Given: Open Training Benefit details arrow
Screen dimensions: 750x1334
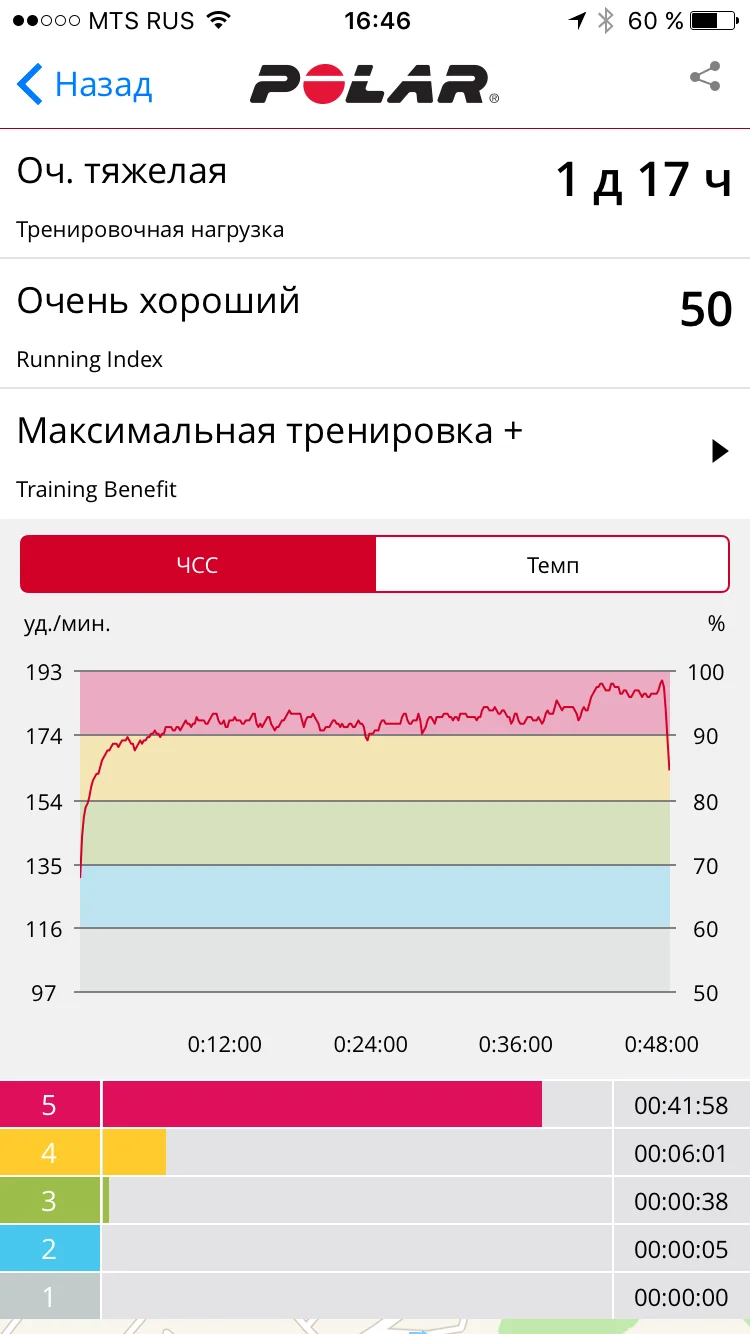Looking at the screenshot, I should (x=719, y=452).
